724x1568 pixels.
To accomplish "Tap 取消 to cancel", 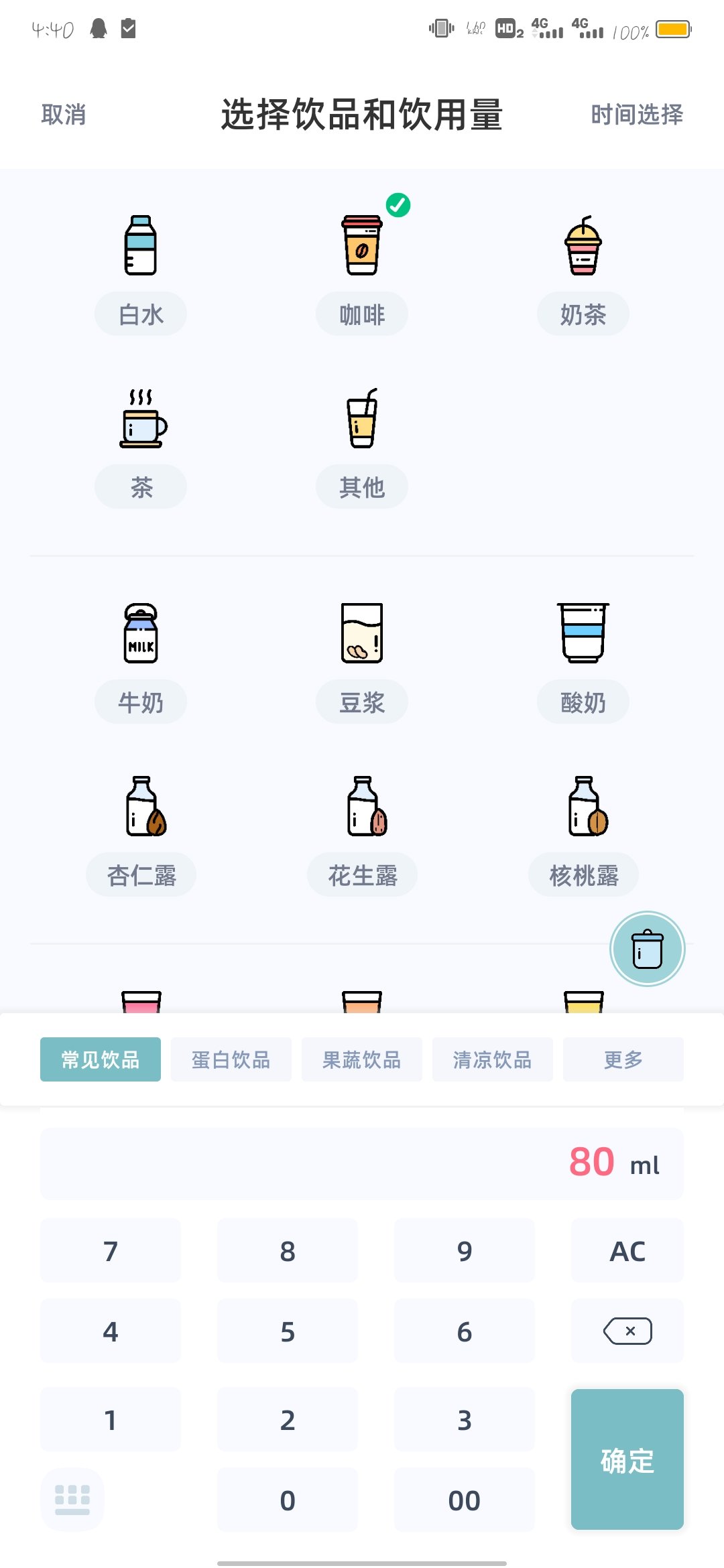I will [64, 114].
